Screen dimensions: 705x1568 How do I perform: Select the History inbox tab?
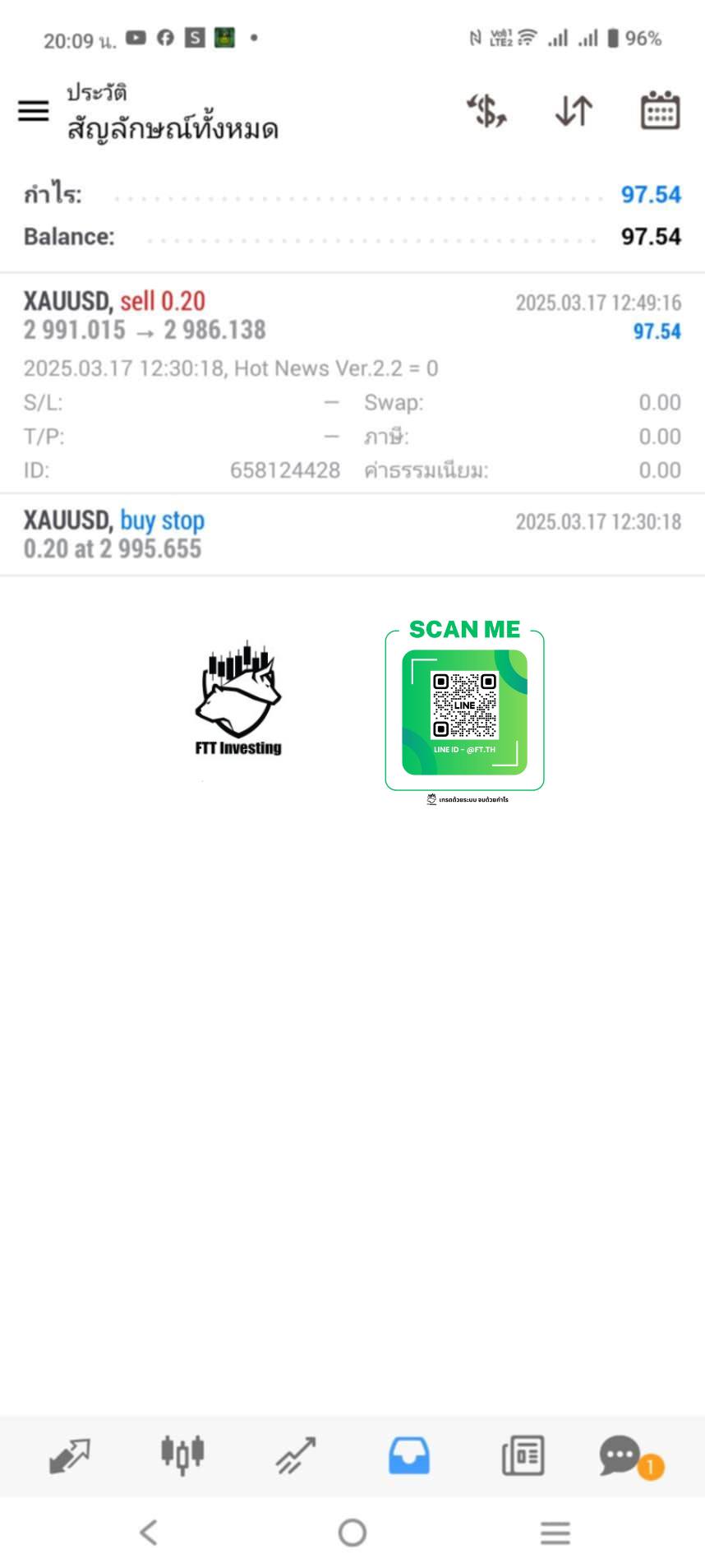[408, 1455]
